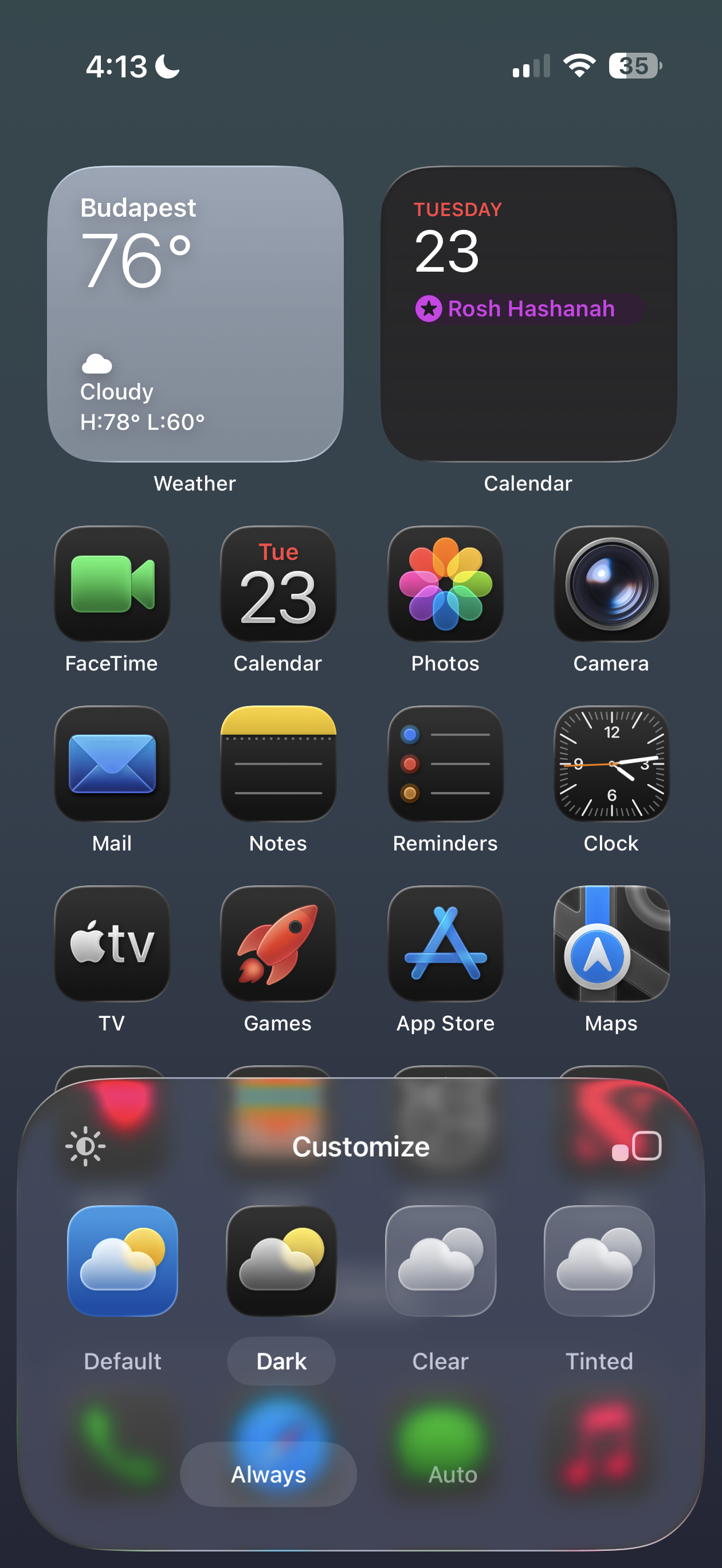722x1568 pixels.
Task: Open the Mail app
Action: point(112,763)
